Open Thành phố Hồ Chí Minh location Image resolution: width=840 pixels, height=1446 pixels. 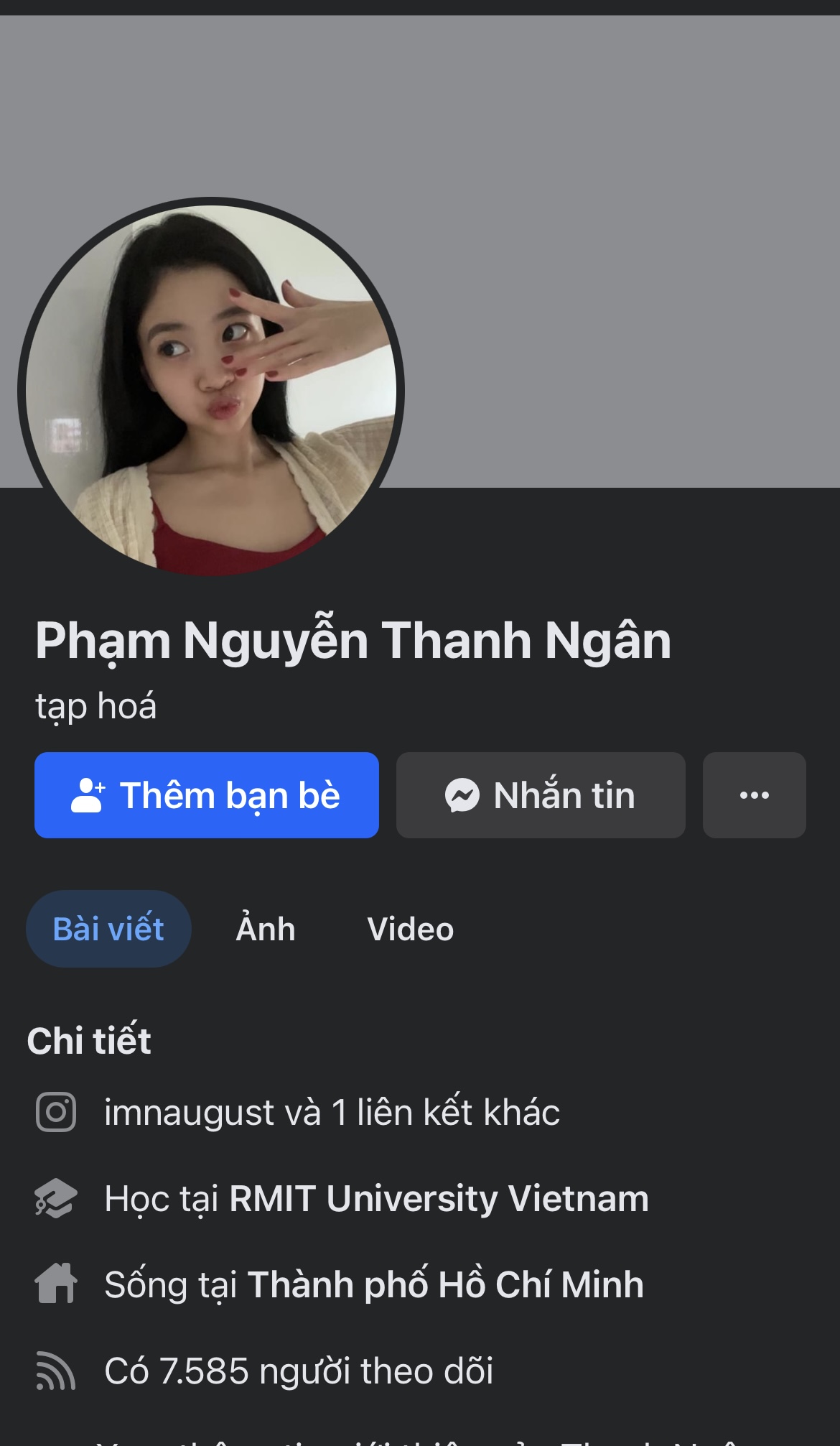tap(445, 1285)
